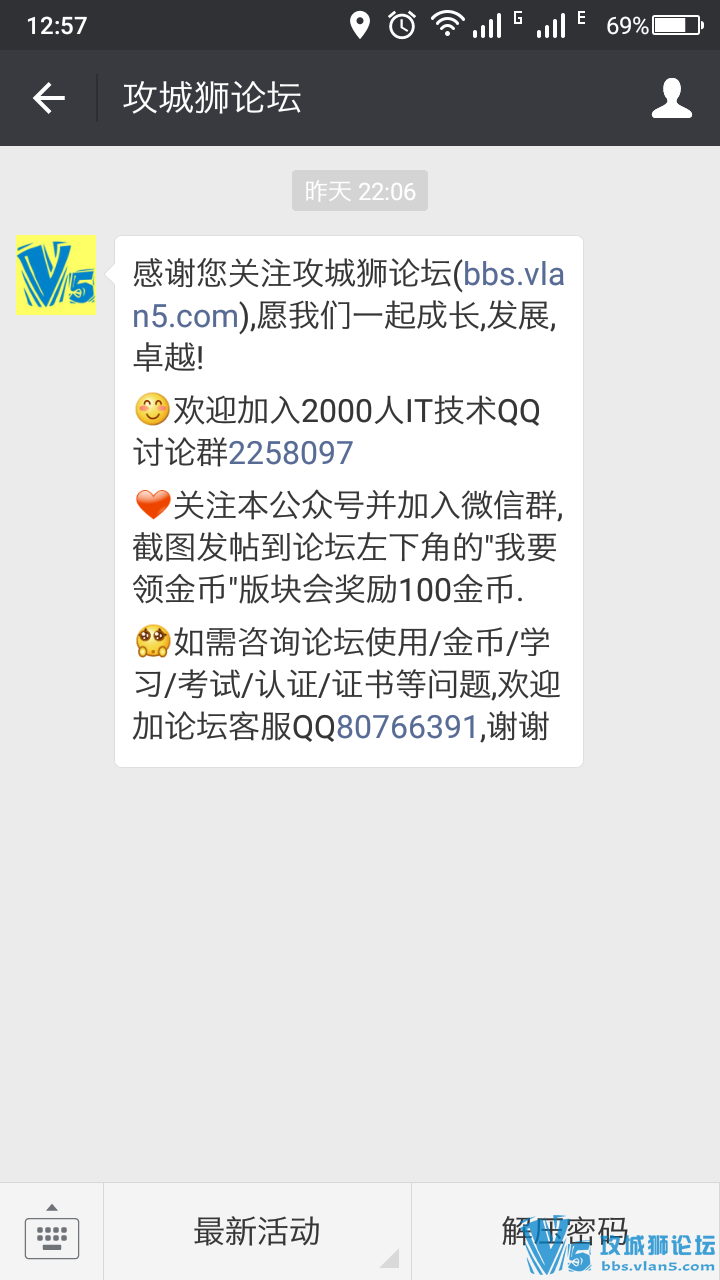Image resolution: width=720 pixels, height=1280 pixels.
Task: Open the account profile icon
Action: (x=672, y=98)
